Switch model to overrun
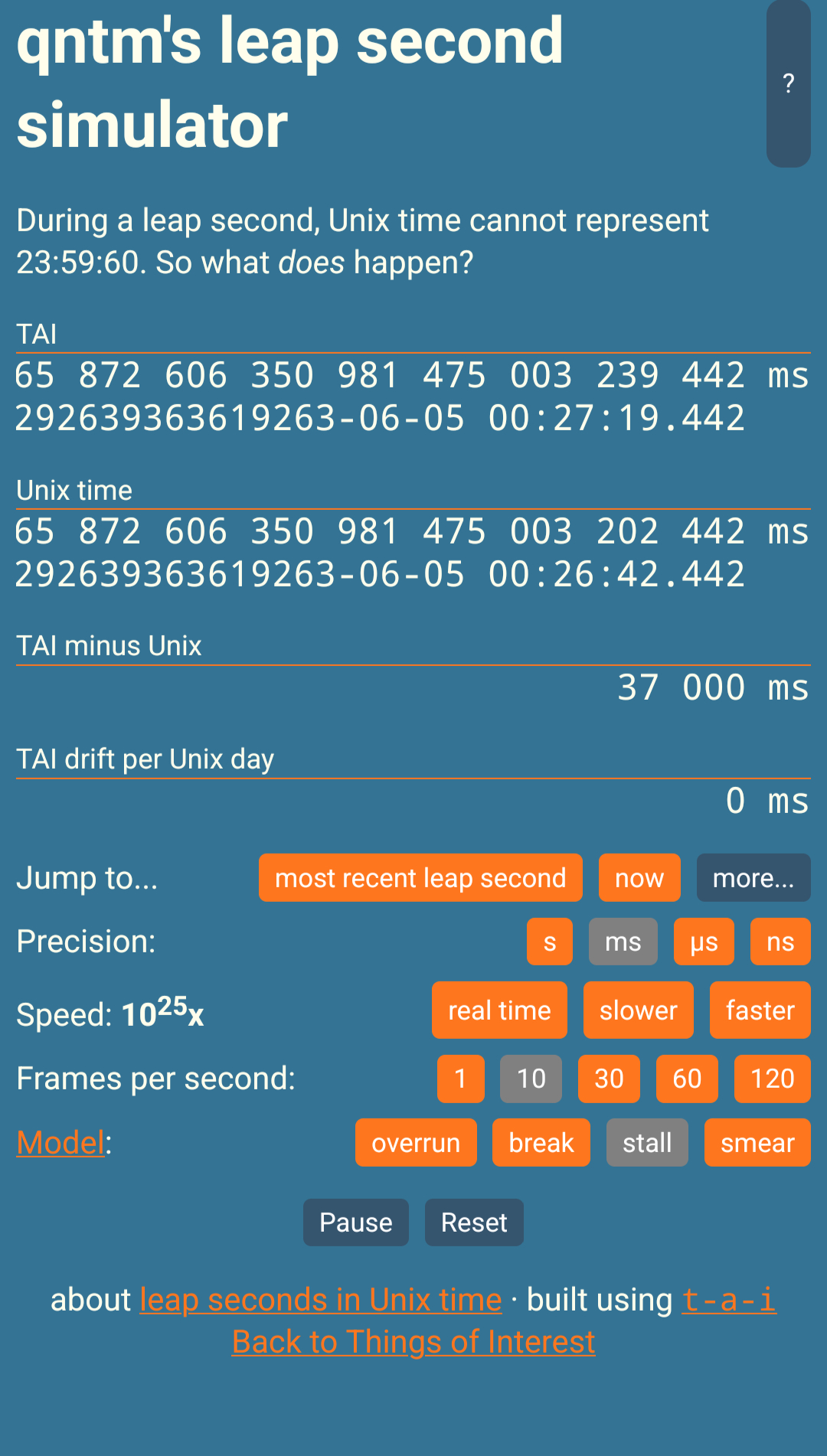827x1456 pixels. coord(416,1143)
